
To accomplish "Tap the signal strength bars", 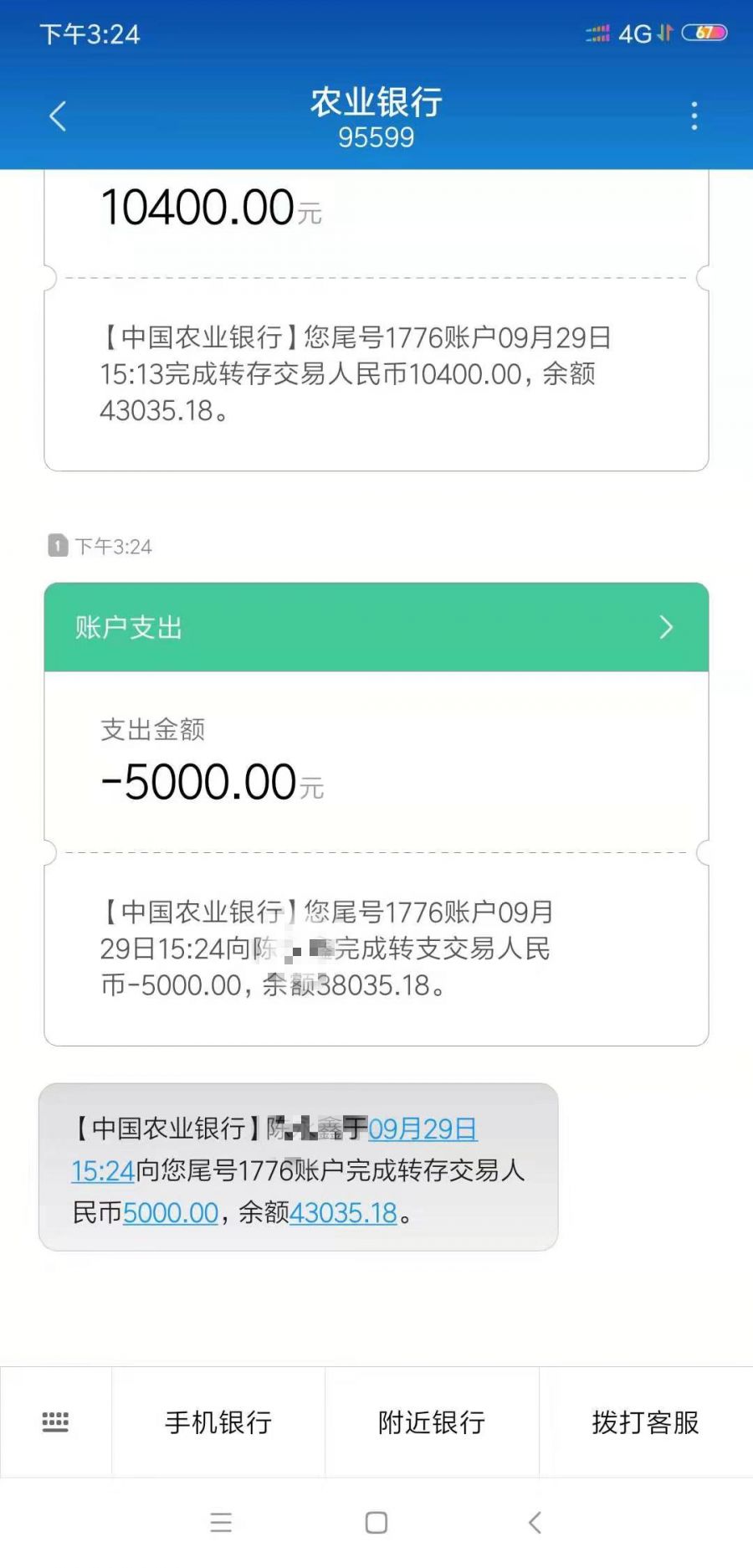I will [597, 33].
